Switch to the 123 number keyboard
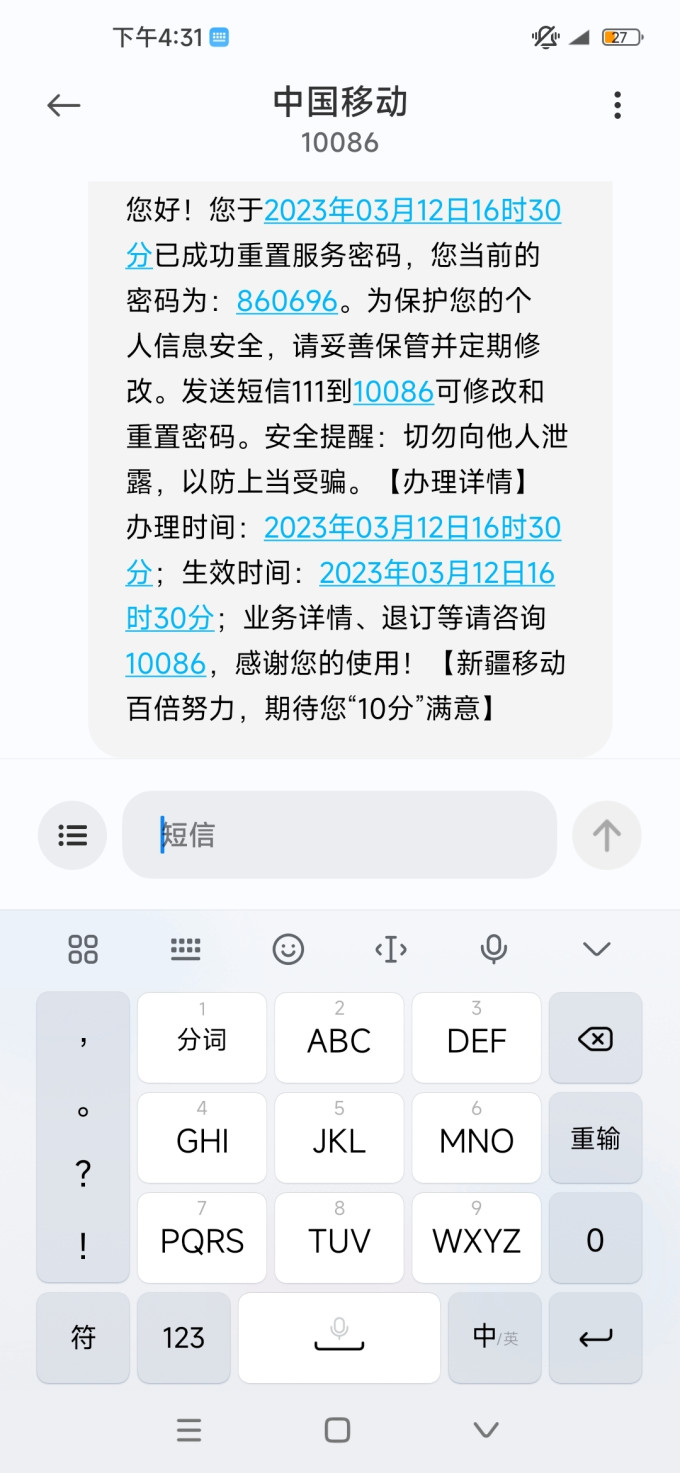The width and height of the screenshot is (680, 1473). pos(184,1338)
